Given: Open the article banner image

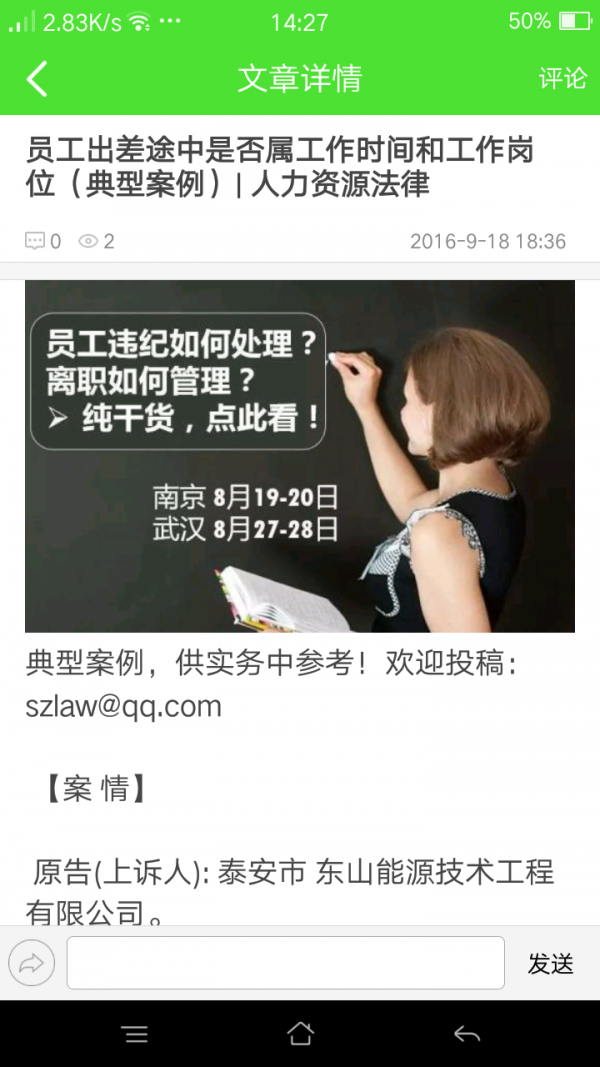Looking at the screenshot, I should coord(300,456).
